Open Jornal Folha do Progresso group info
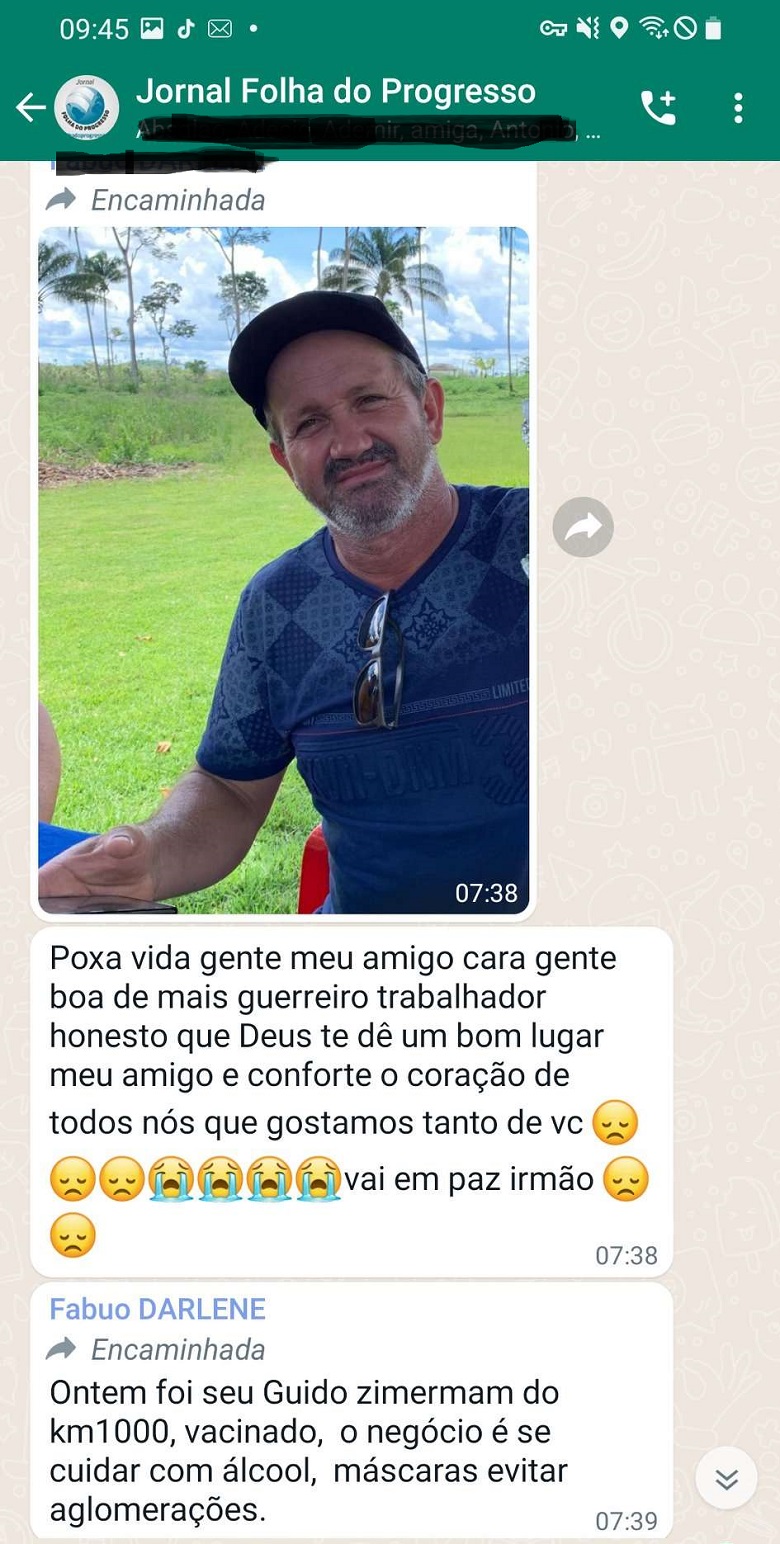The image size is (780, 1544). [x=336, y=92]
